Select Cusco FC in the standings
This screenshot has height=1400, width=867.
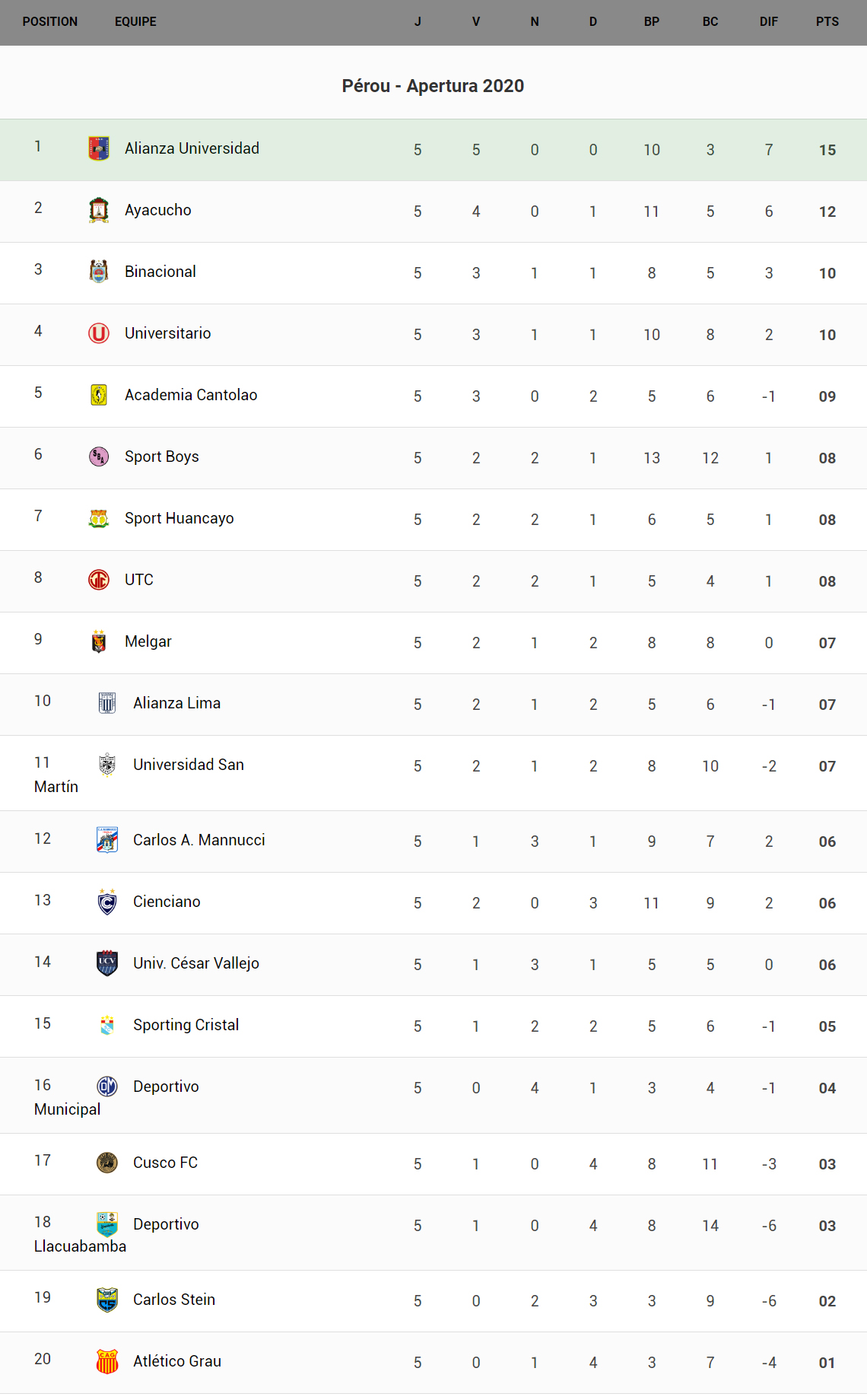pos(166,1163)
